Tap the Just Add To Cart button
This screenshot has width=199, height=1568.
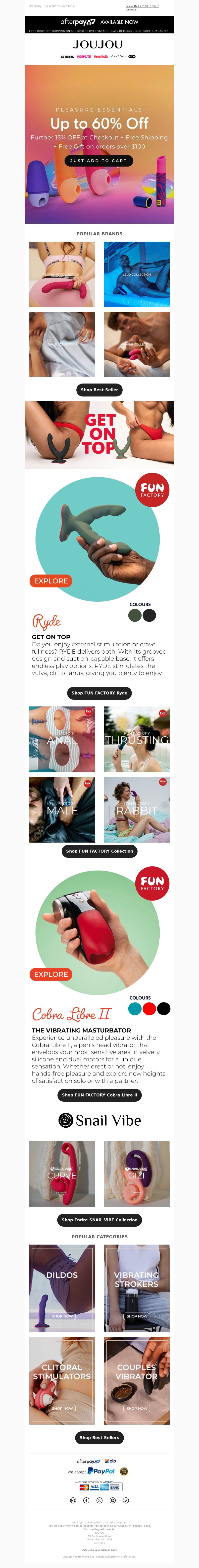click(x=99, y=161)
